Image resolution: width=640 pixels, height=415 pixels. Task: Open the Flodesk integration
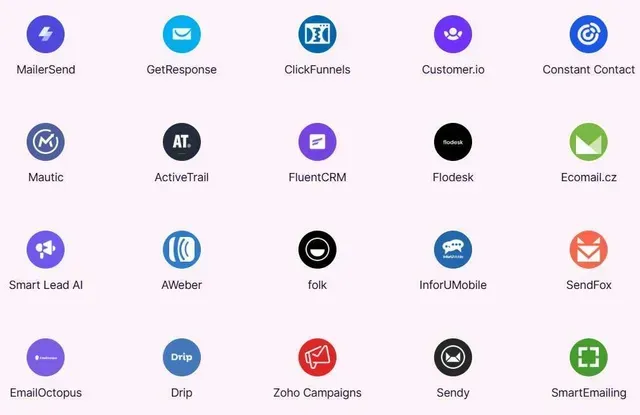[x=453, y=142]
